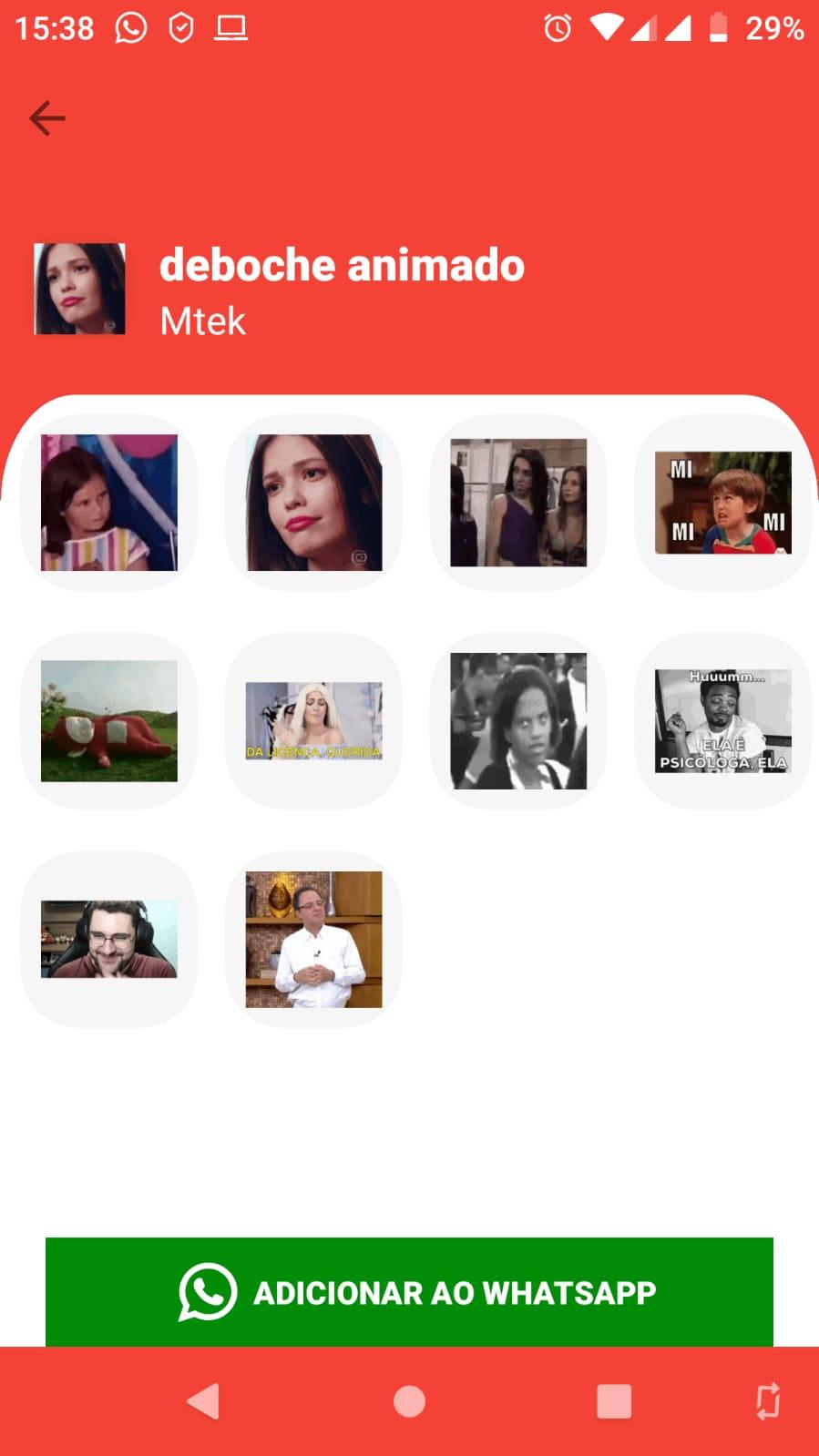Open the 'Ela é psicóloga, ela' sticker
819x1456 pixels.
point(722,721)
